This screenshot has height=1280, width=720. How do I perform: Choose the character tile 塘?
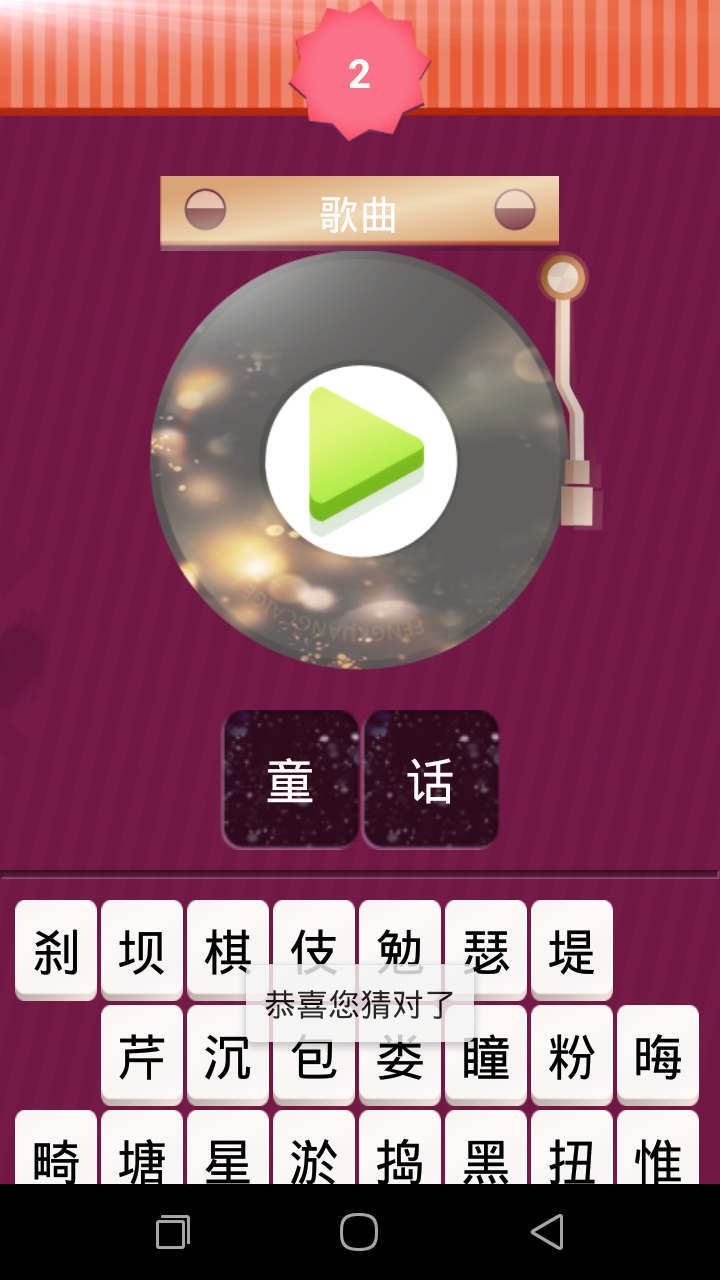(x=142, y=1155)
